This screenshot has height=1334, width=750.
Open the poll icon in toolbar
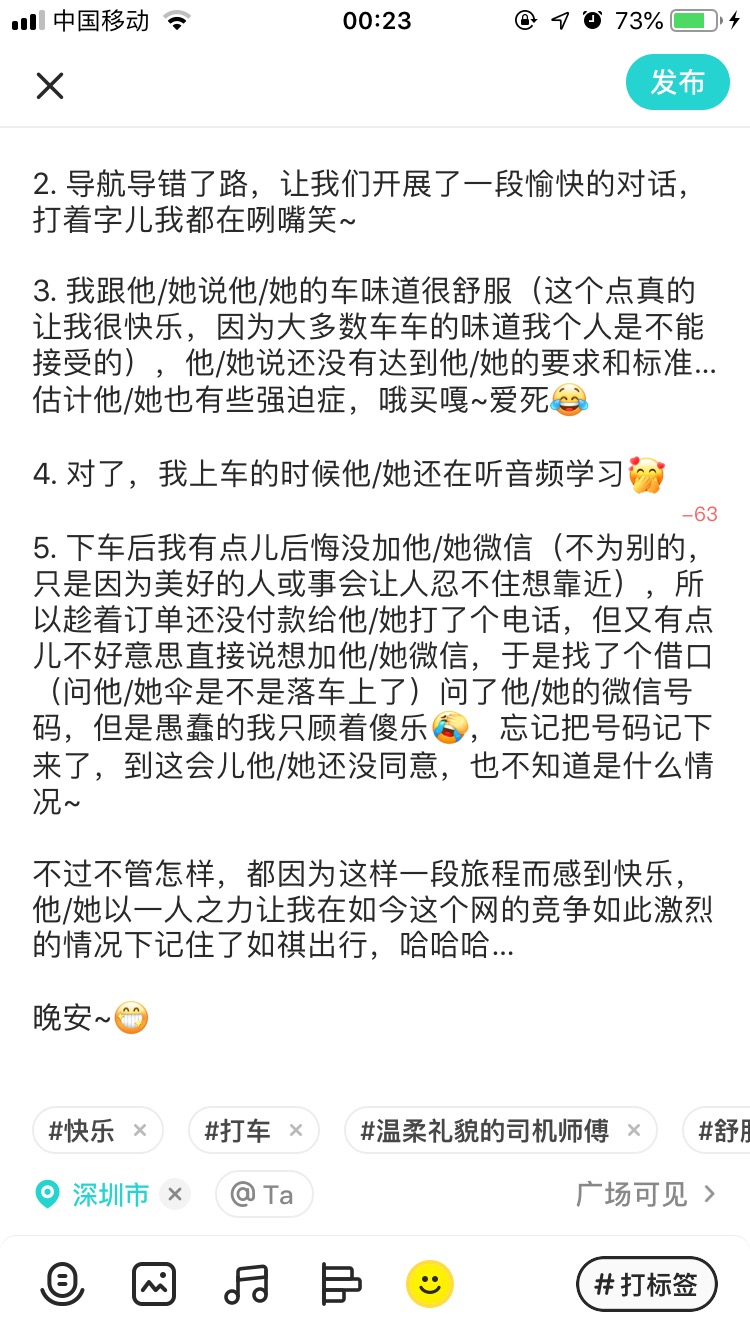[x=340, y=1284]
